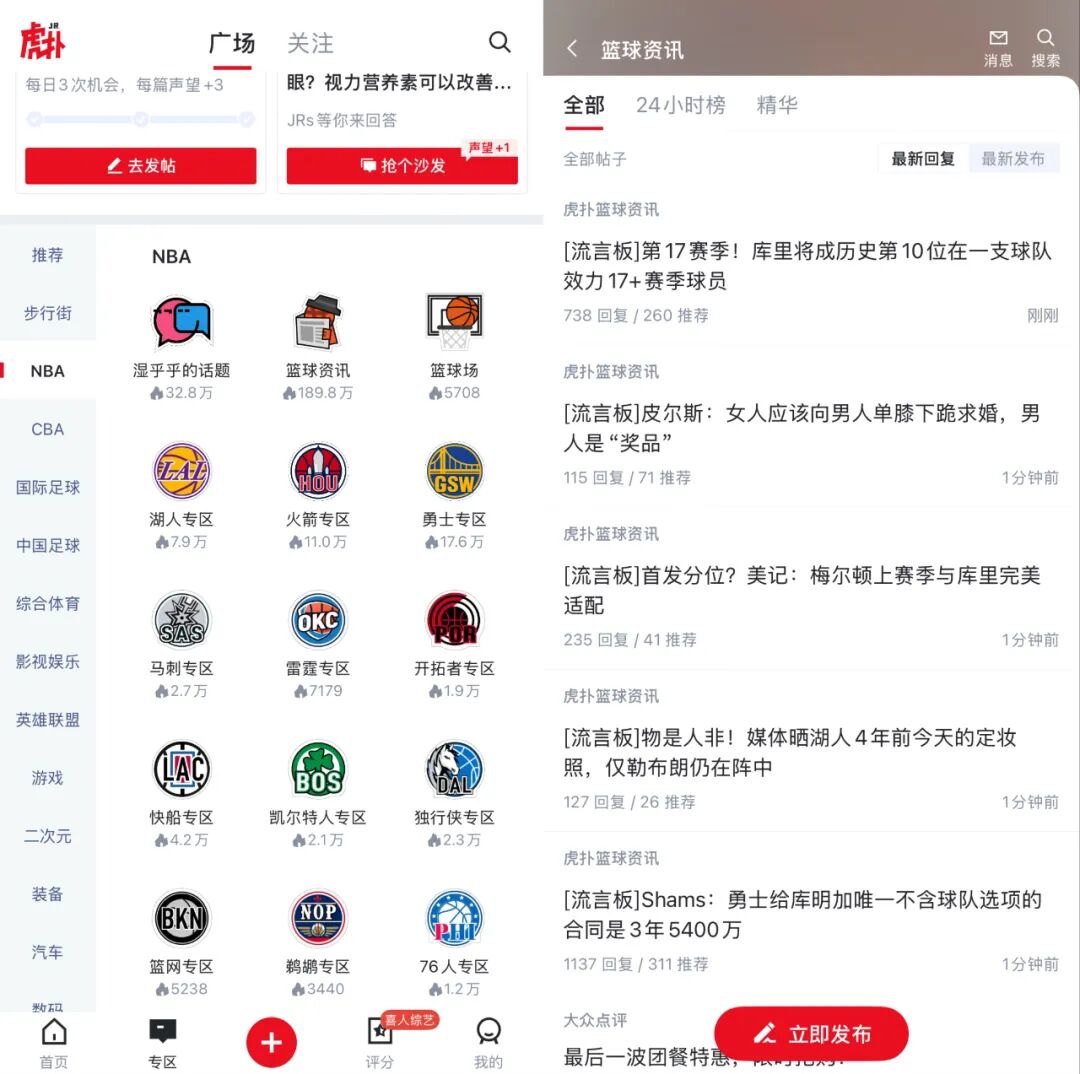The height and width of the screenshot is (1074, 1080).
Task: Tap the 抢个沙发 button
Action: point(402,166)
